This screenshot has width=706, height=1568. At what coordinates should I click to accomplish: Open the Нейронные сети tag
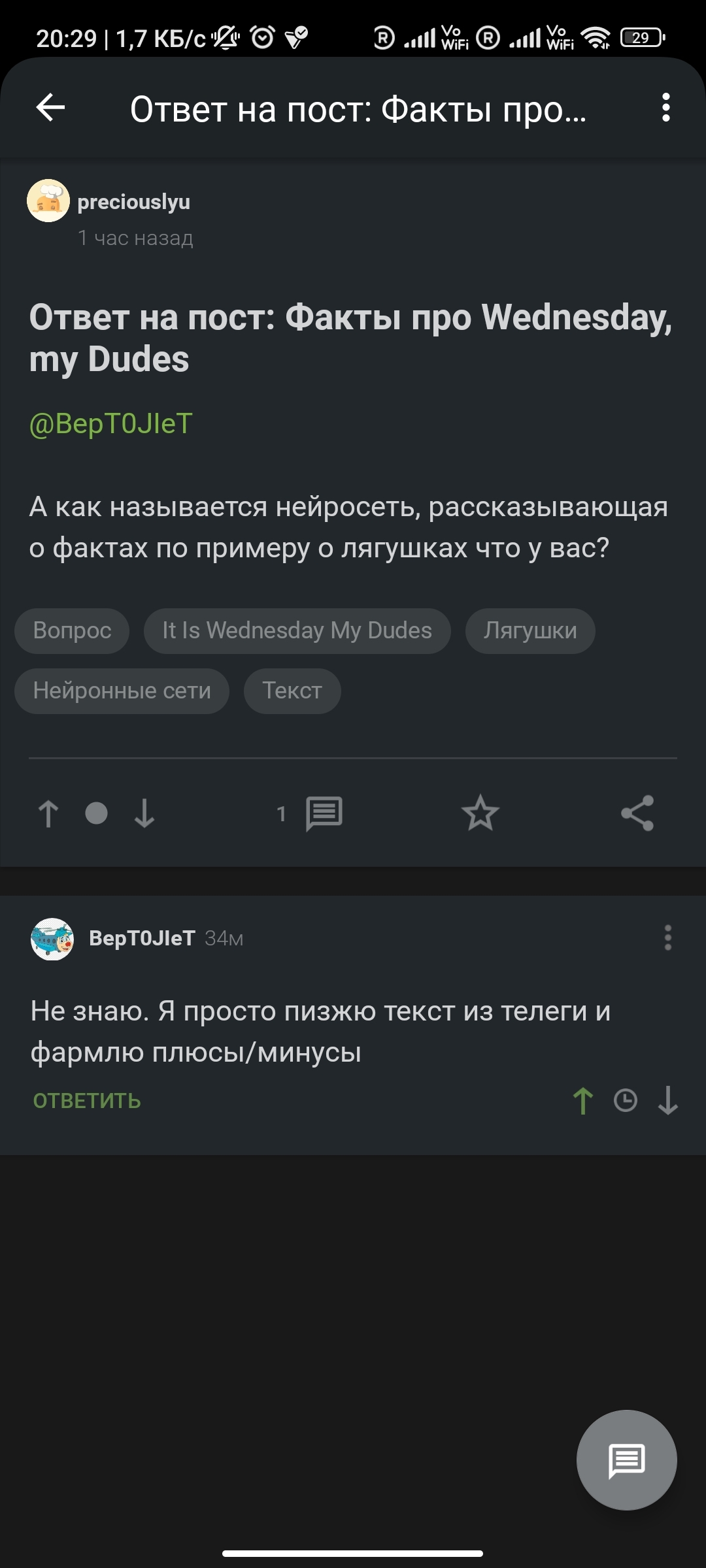point(122,691)
